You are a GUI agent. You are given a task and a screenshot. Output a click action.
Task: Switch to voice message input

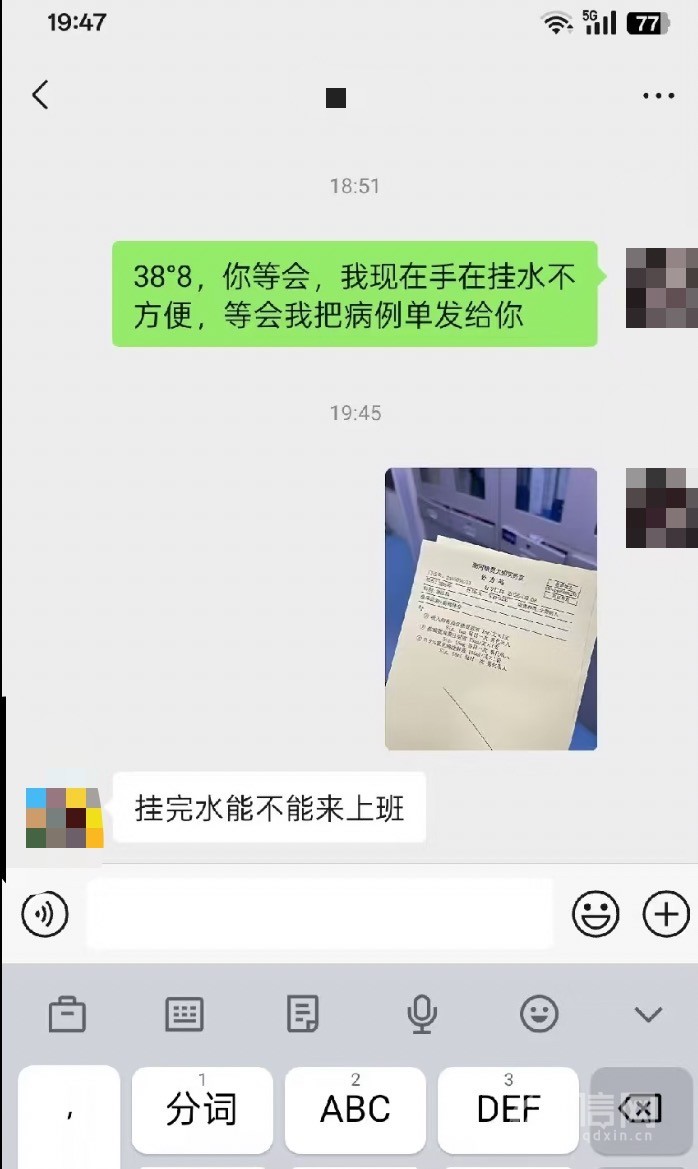tap(45, 914)
